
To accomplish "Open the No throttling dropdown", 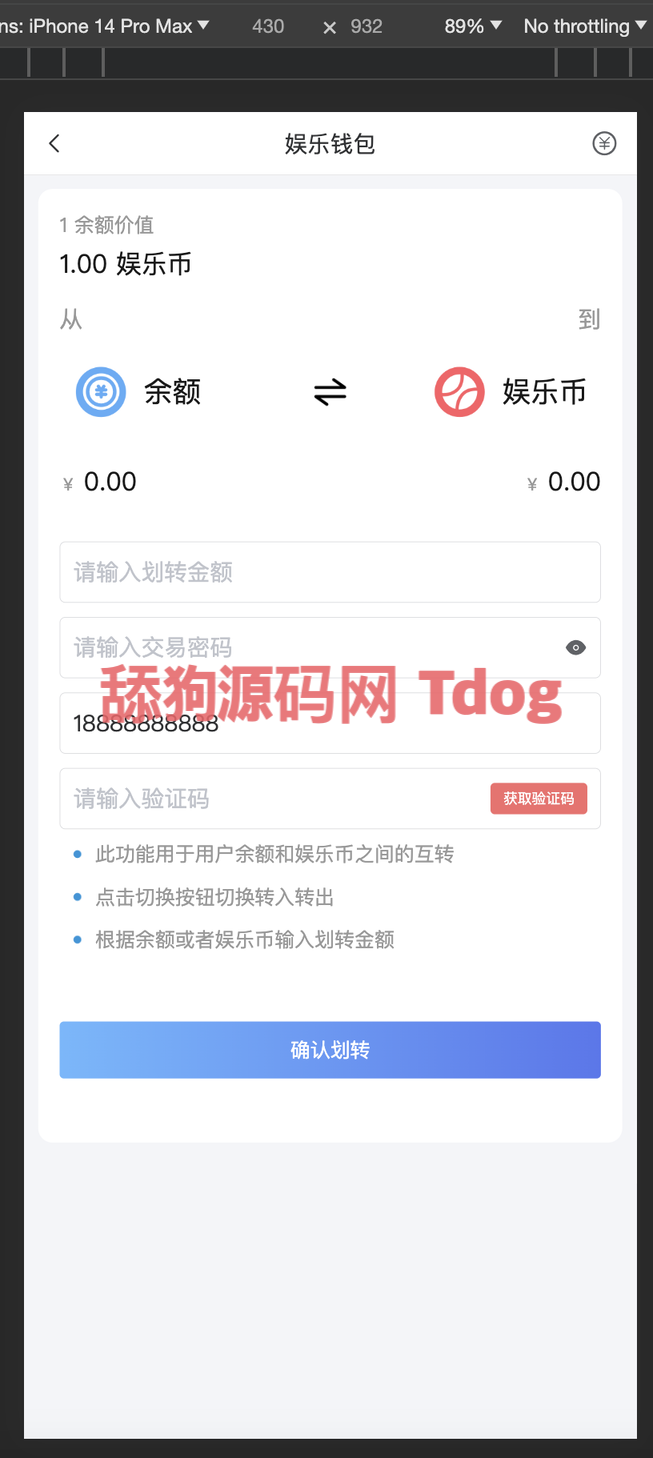I will (584, 26).
